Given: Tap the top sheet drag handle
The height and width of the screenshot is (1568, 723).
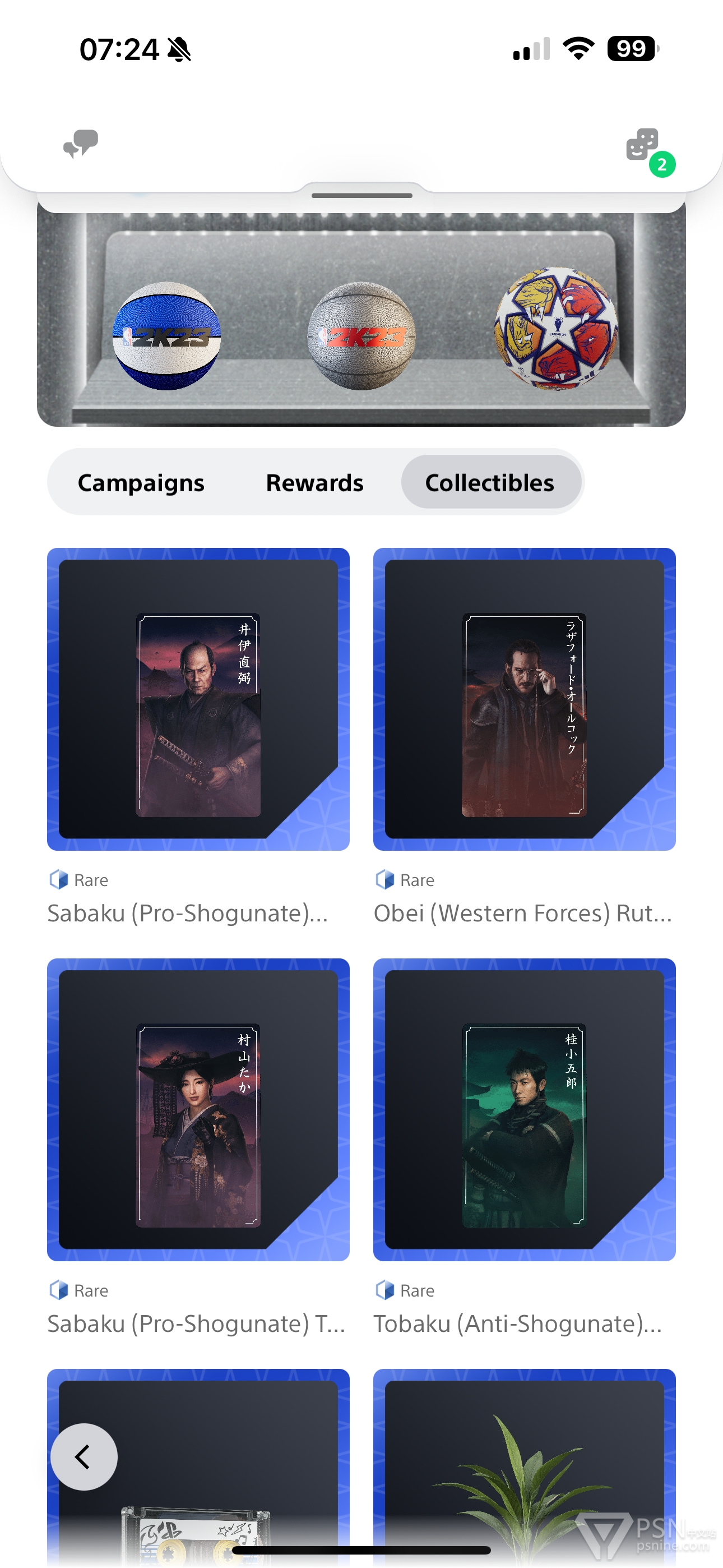Looking at the screenshot, I should click(x=361, y=195).
